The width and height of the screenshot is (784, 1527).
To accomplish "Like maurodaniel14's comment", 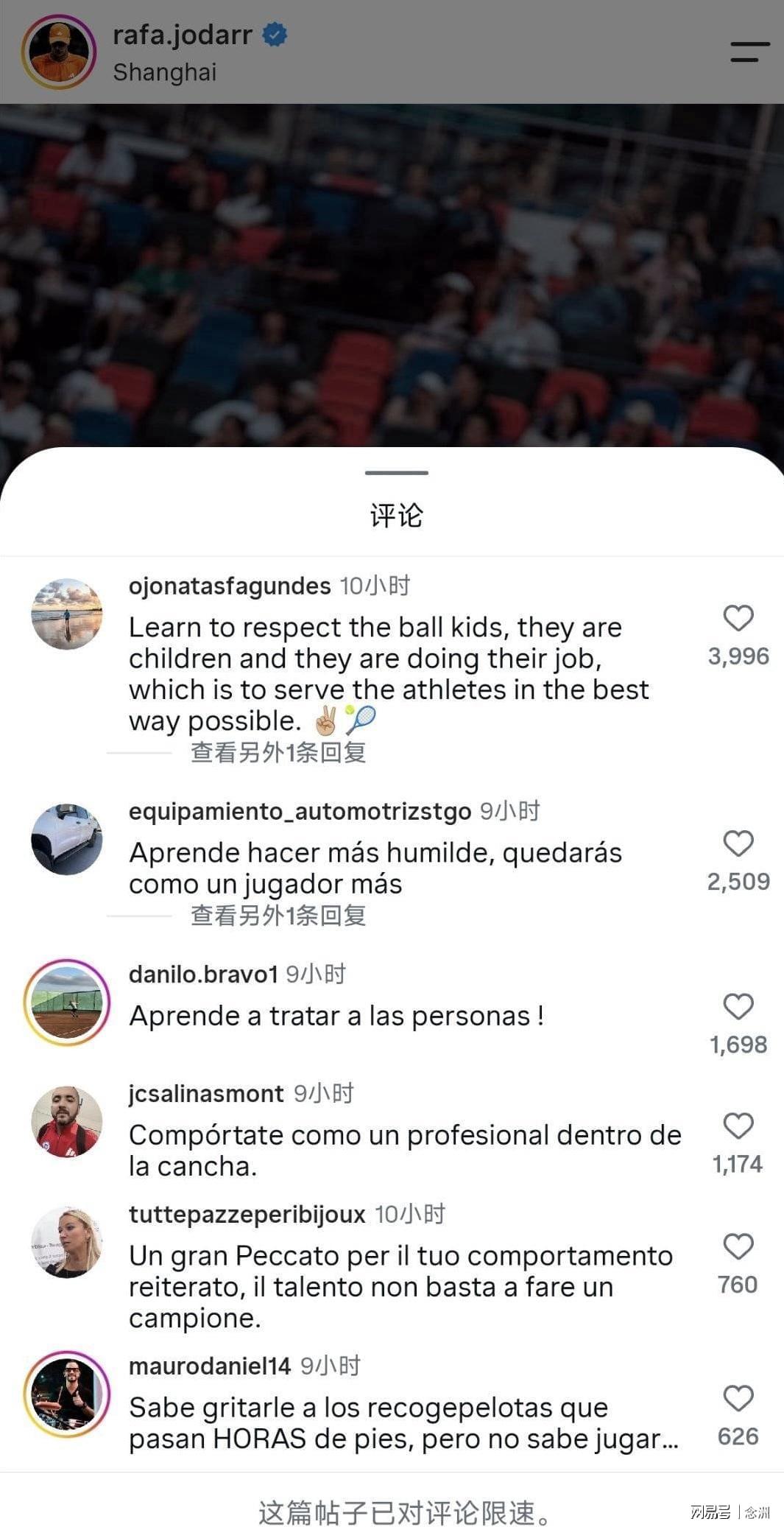I will tap(738, 1398).
